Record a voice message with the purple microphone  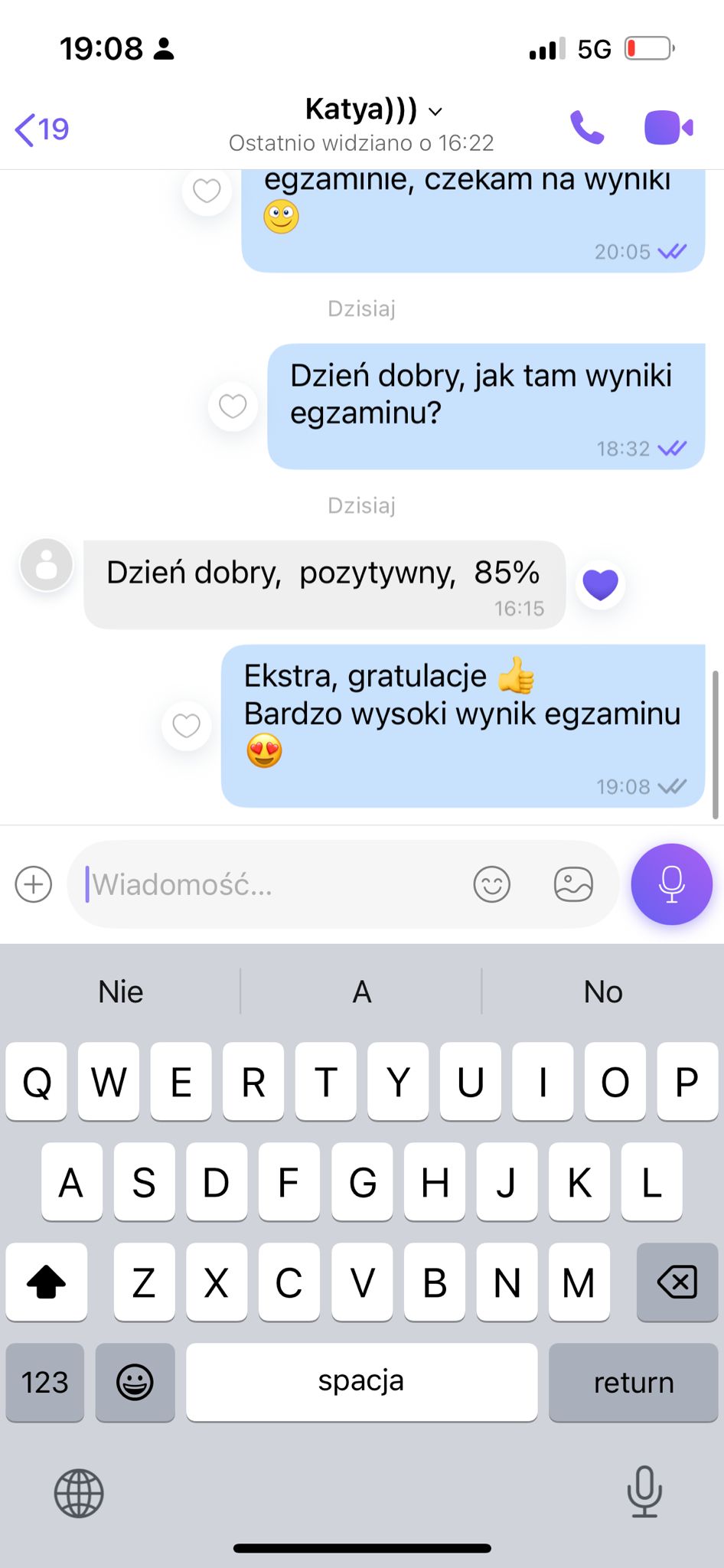point(671,884)
